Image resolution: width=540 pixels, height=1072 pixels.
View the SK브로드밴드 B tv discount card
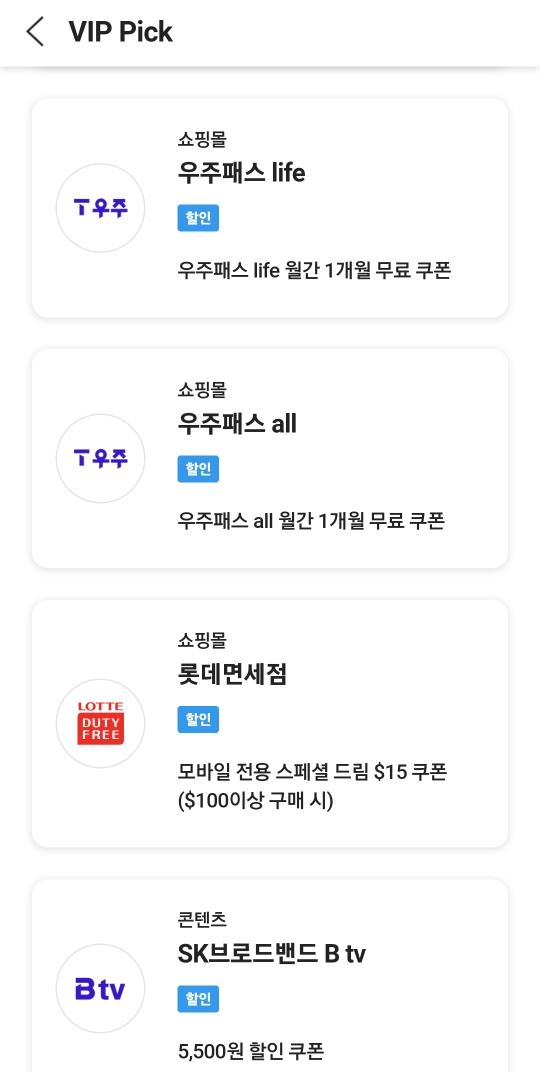point(270,976)
